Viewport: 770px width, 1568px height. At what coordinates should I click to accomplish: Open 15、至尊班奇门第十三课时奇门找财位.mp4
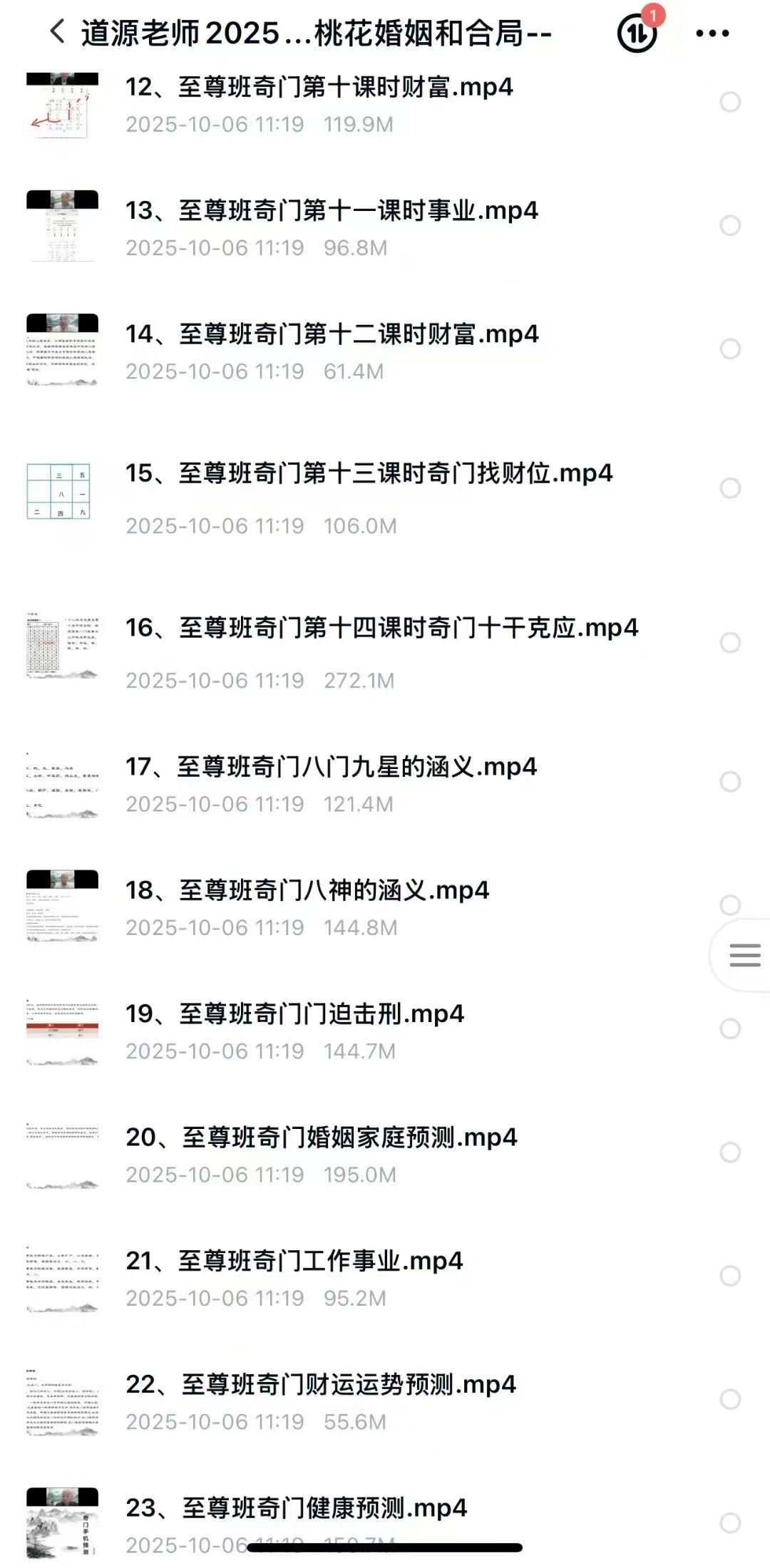coord(369,473)
